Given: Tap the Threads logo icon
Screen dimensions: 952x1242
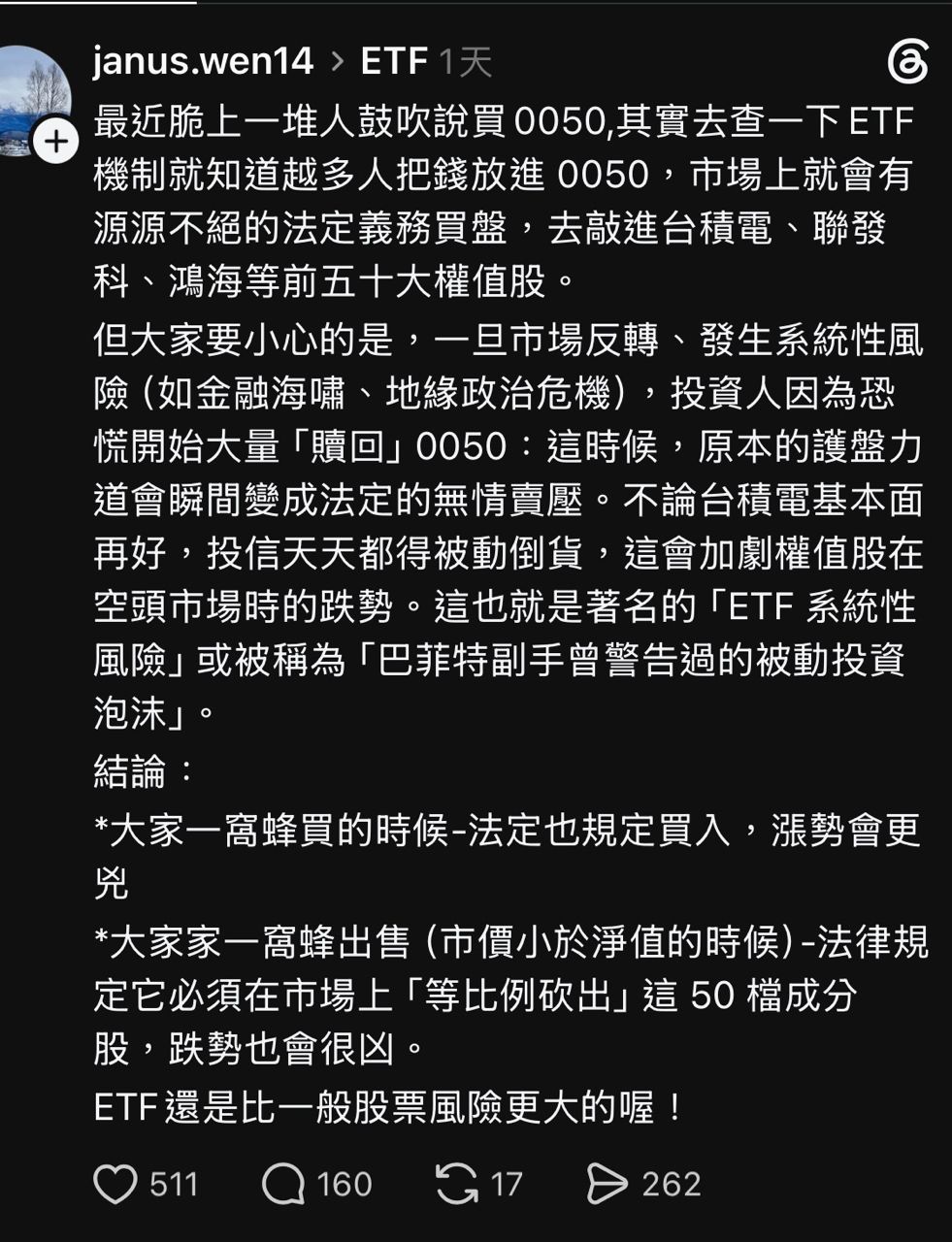Looking at the screenshot, I should tap(907, 63).
